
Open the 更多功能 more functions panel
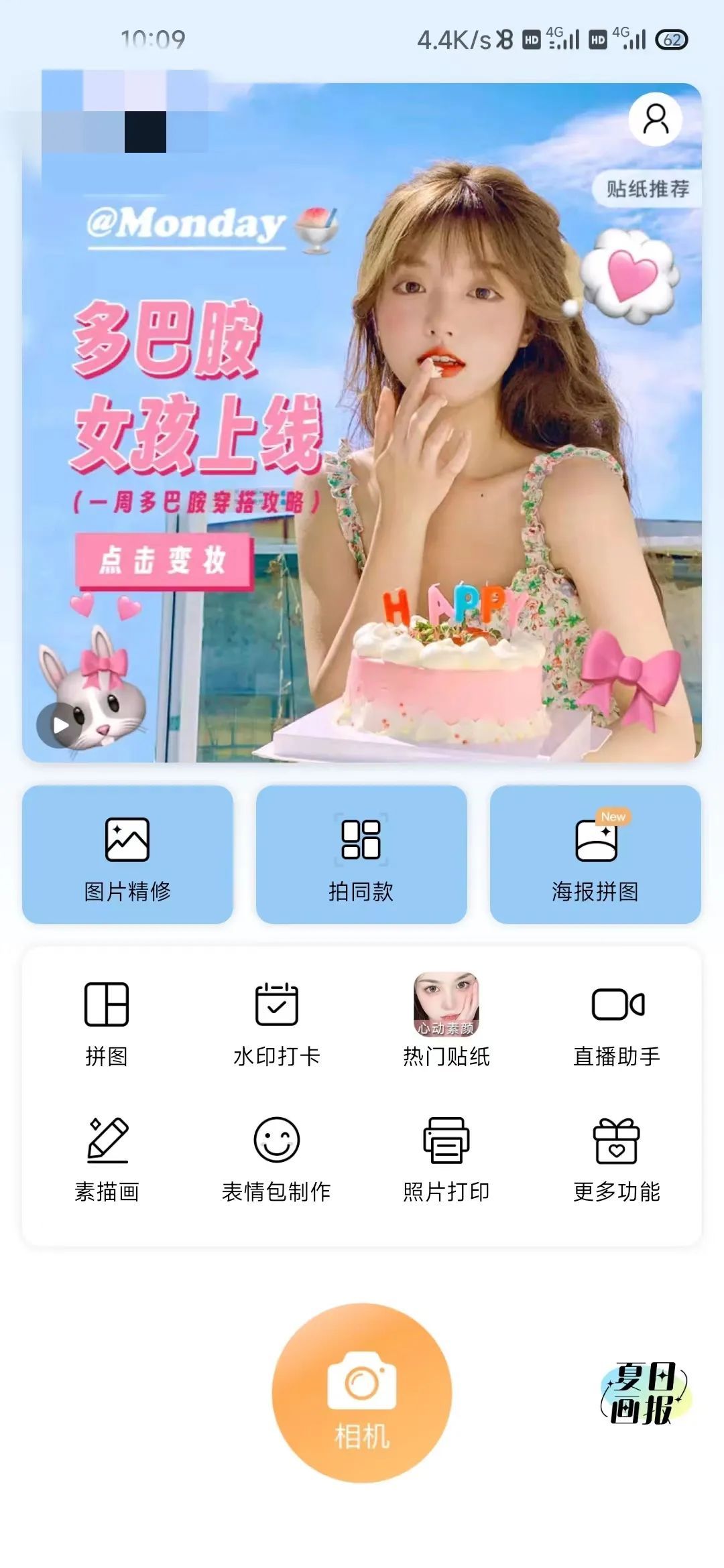click(617, 1156)
